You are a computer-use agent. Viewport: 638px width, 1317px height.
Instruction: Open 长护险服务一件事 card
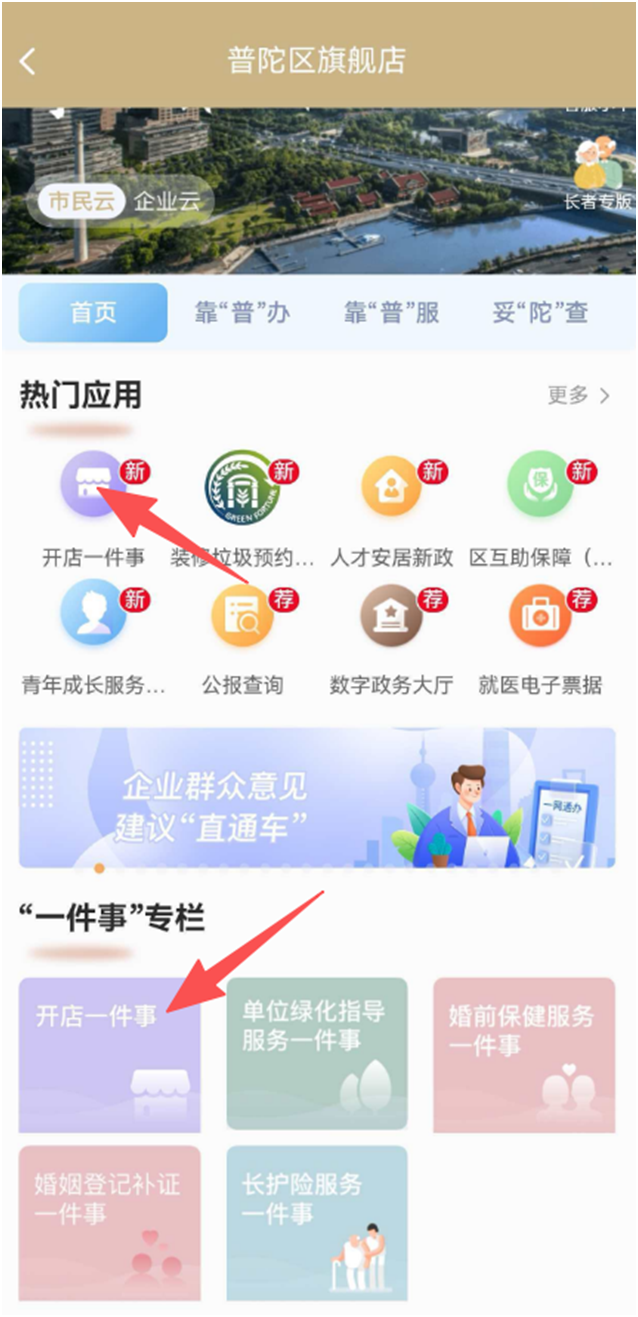[x=317, y=1222]
